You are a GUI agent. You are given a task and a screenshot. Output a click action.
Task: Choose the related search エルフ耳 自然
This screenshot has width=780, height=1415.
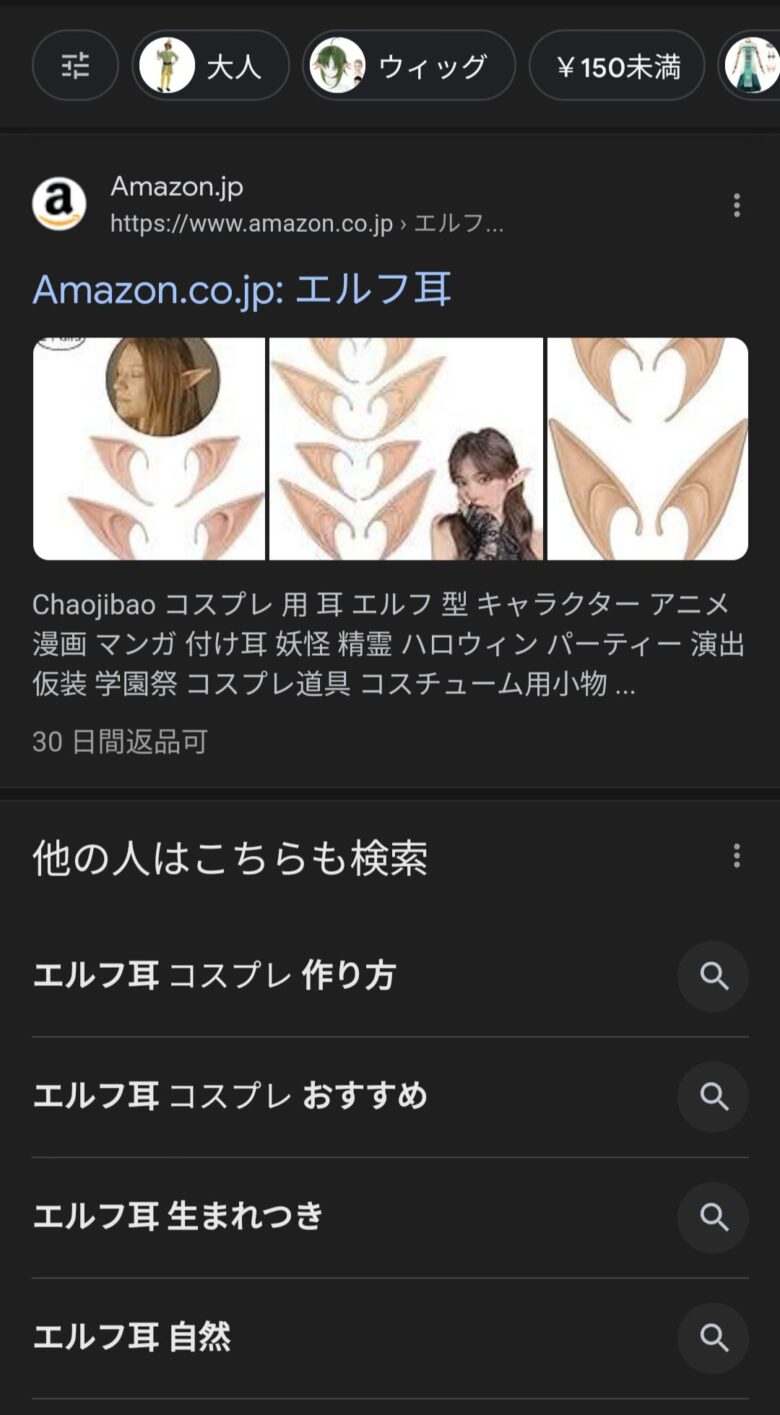pos(132,1337)
